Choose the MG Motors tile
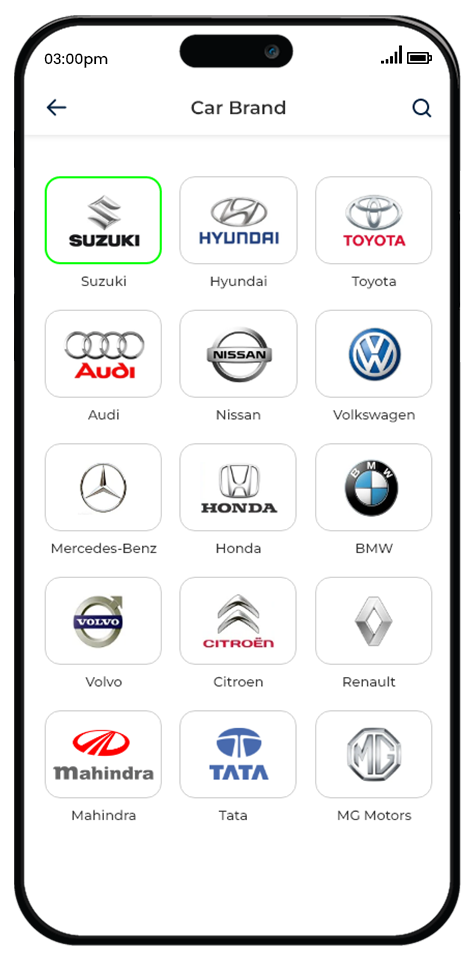The width and height of the screenshot is (475, 960). point(373,754)
